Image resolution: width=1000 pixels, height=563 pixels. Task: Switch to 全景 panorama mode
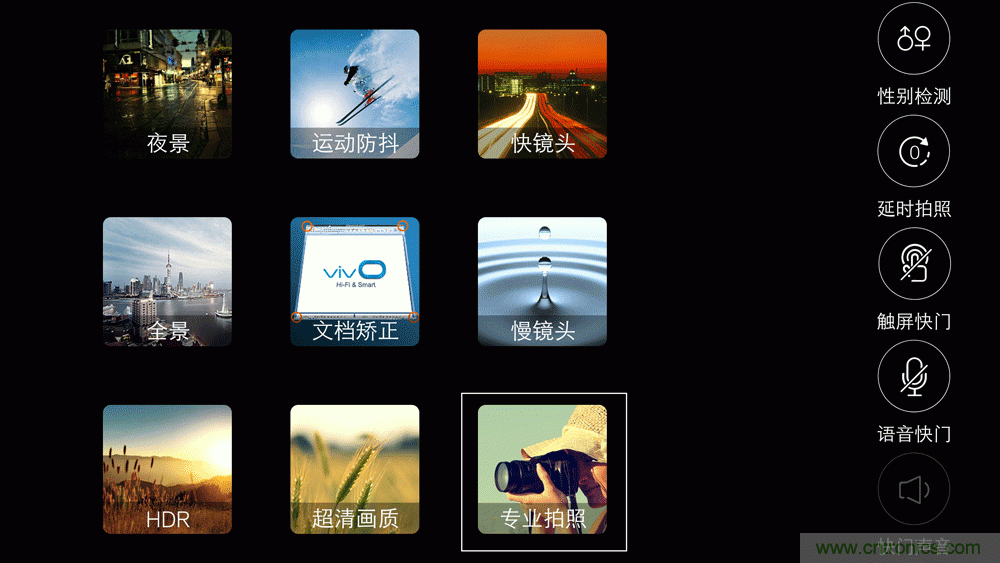[x=167, y=282]
